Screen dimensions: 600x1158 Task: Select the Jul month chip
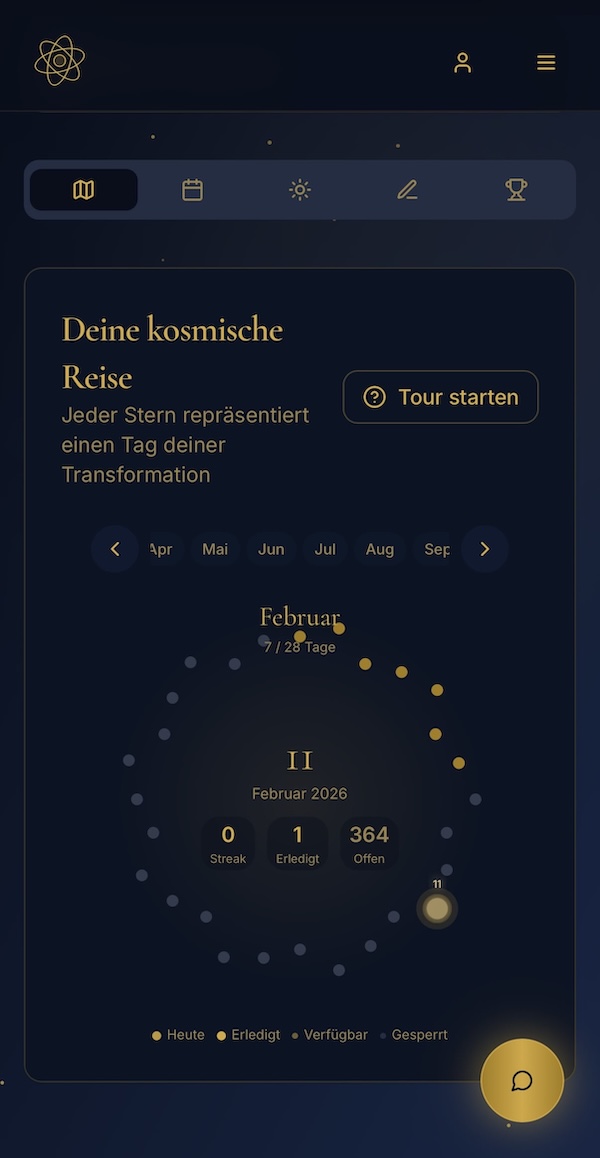pyautogui.click(x=325, y=549)
